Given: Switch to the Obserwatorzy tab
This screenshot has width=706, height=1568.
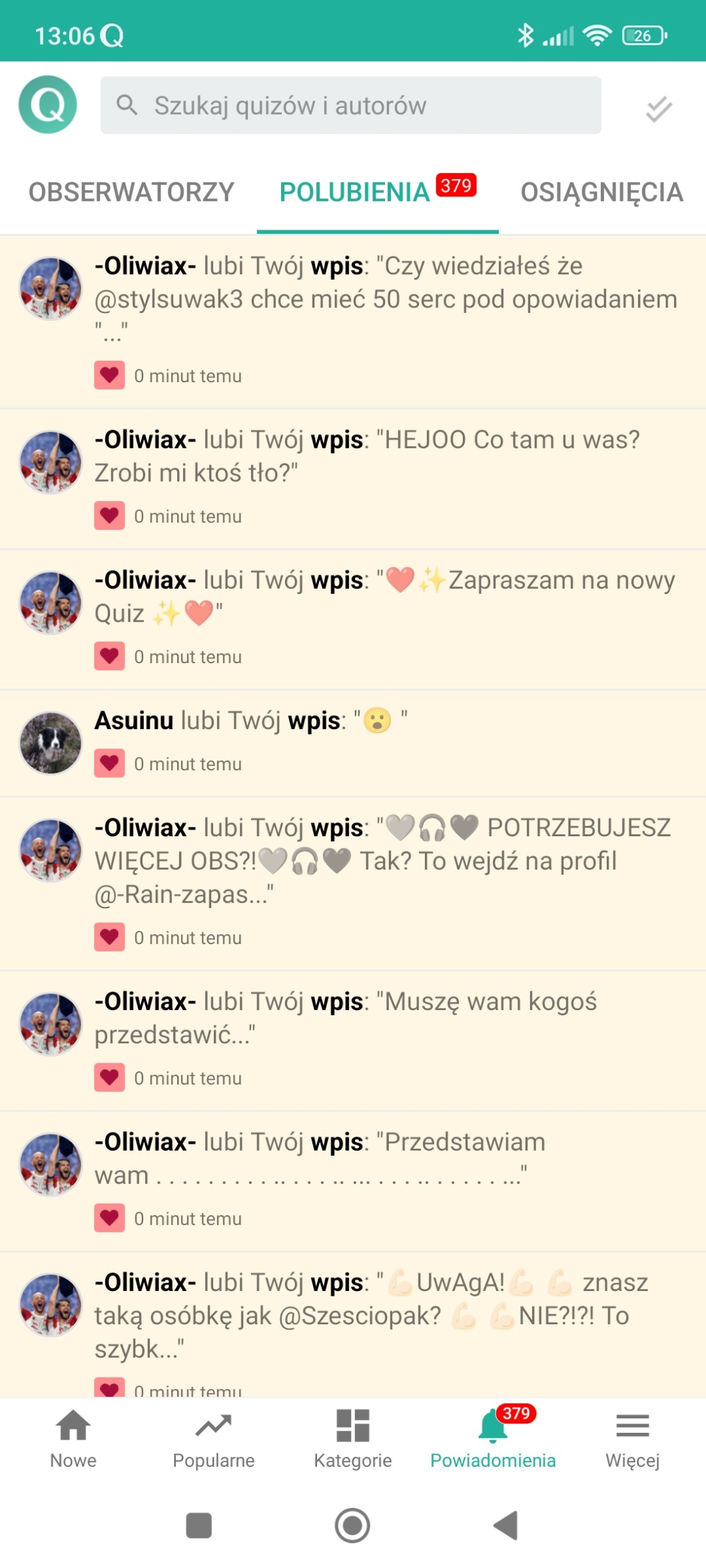Looking at the screenshot, I should click(x=131, y=192).
